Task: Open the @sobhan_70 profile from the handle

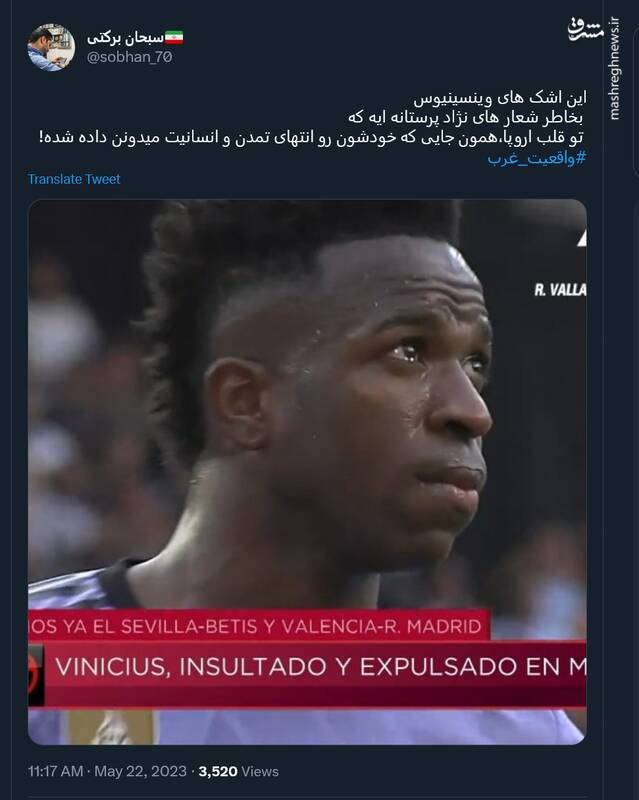Action: click(130, 58)
